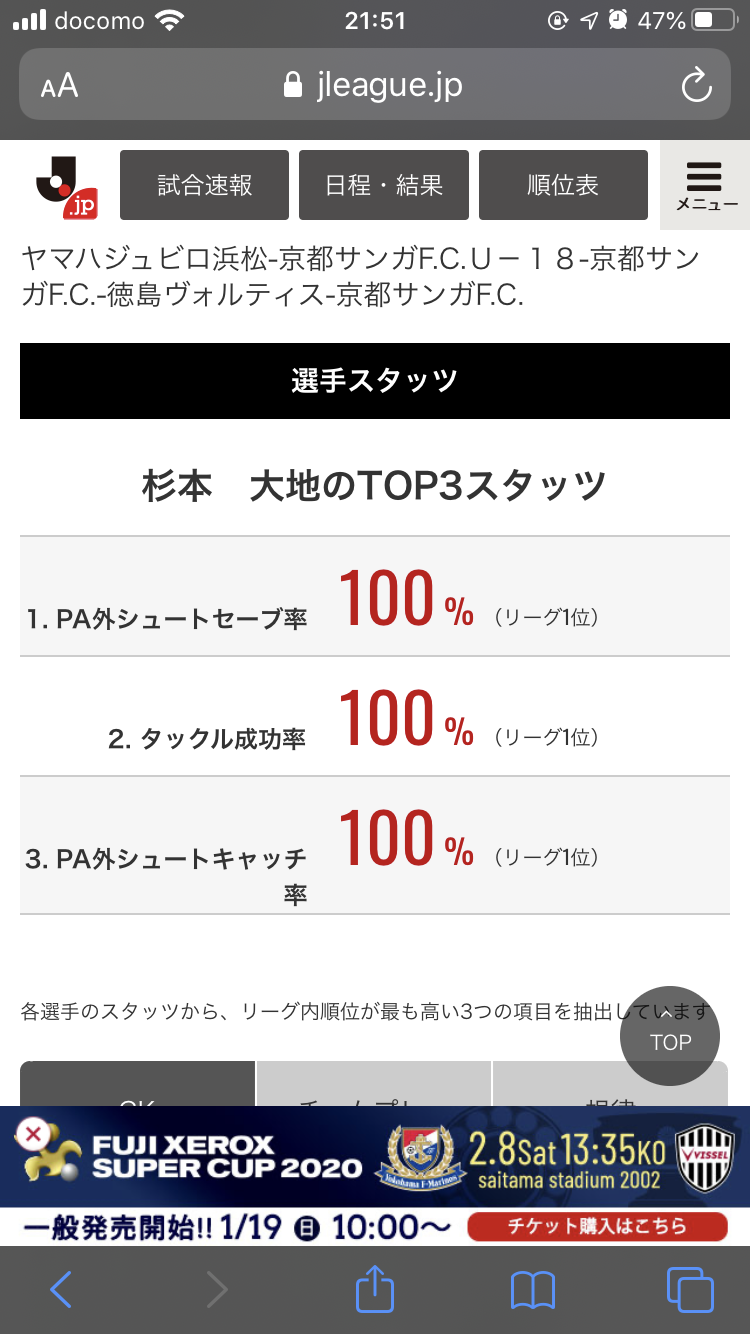
Task: Show all open Safari tabs
Action: click(690, 1290)
